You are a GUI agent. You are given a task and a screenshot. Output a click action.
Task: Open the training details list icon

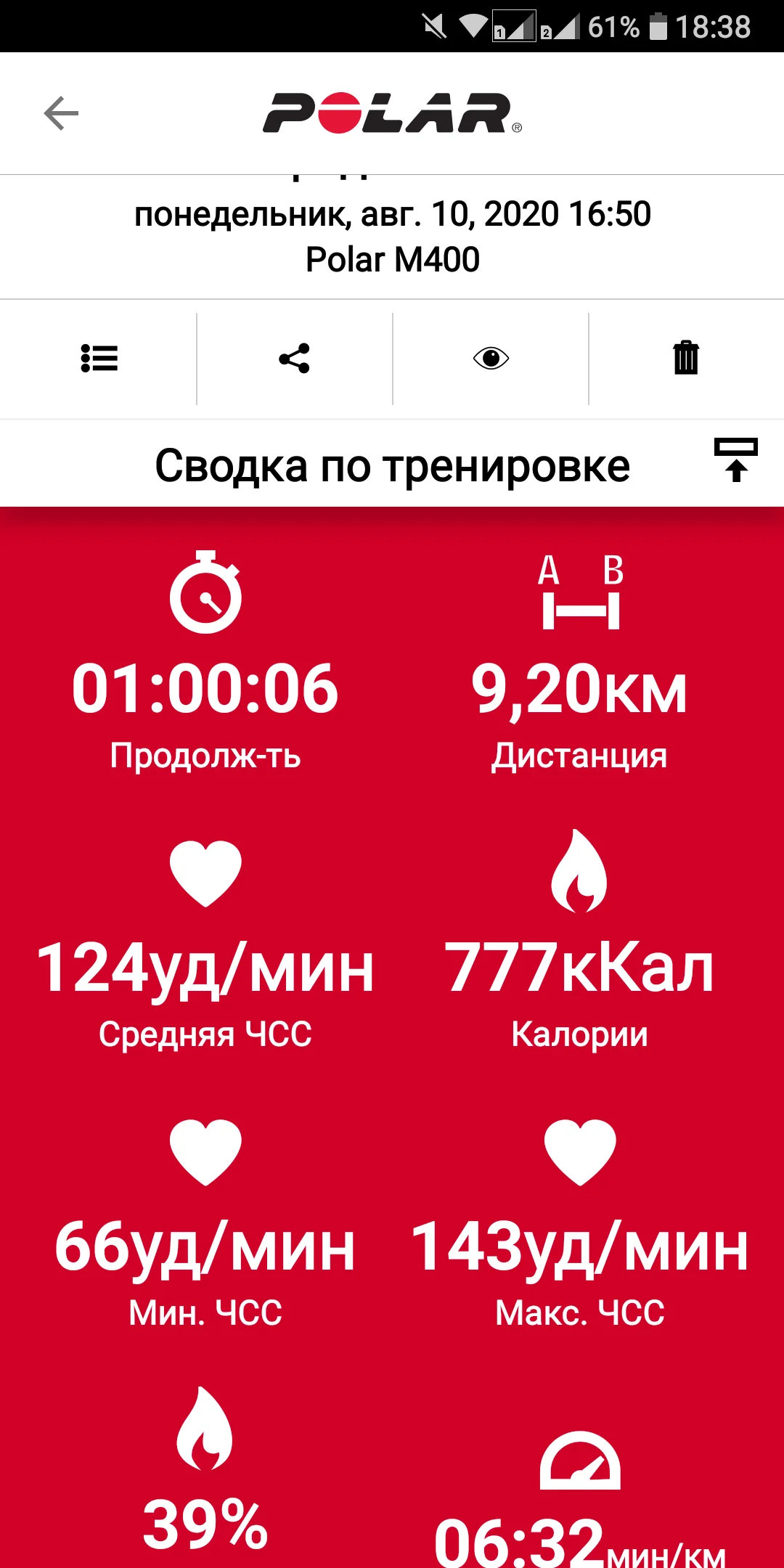pyautogui.click(x=99, y=359)
